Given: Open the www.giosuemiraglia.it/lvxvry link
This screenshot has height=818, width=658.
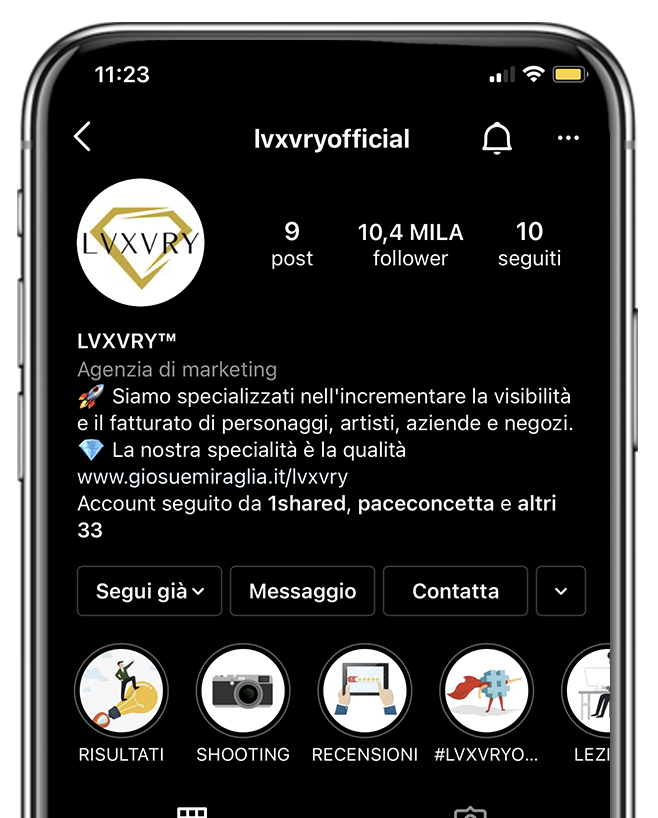Looking at the screenshot, I should [x=212, y=477].
